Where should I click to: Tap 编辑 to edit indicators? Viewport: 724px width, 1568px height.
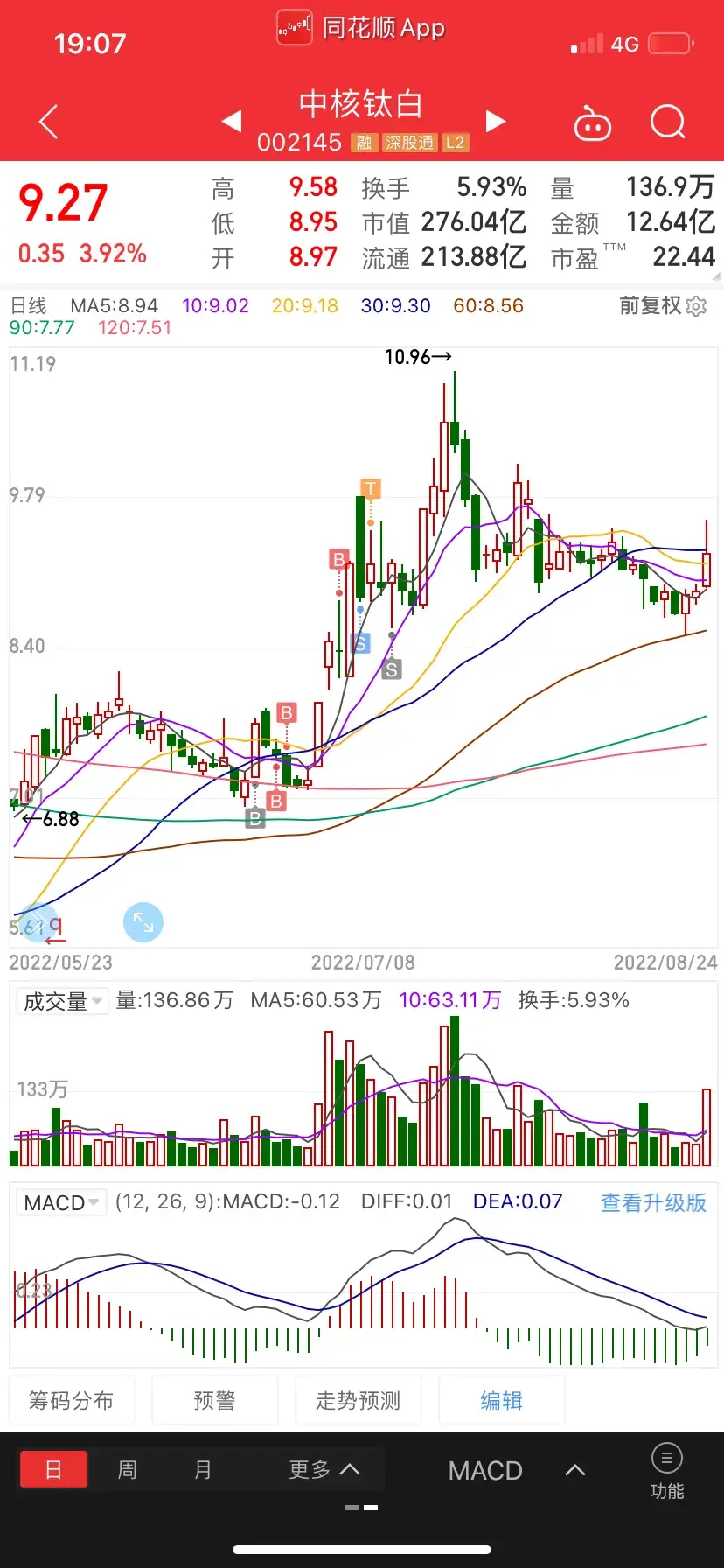[x=501, y=1401]
